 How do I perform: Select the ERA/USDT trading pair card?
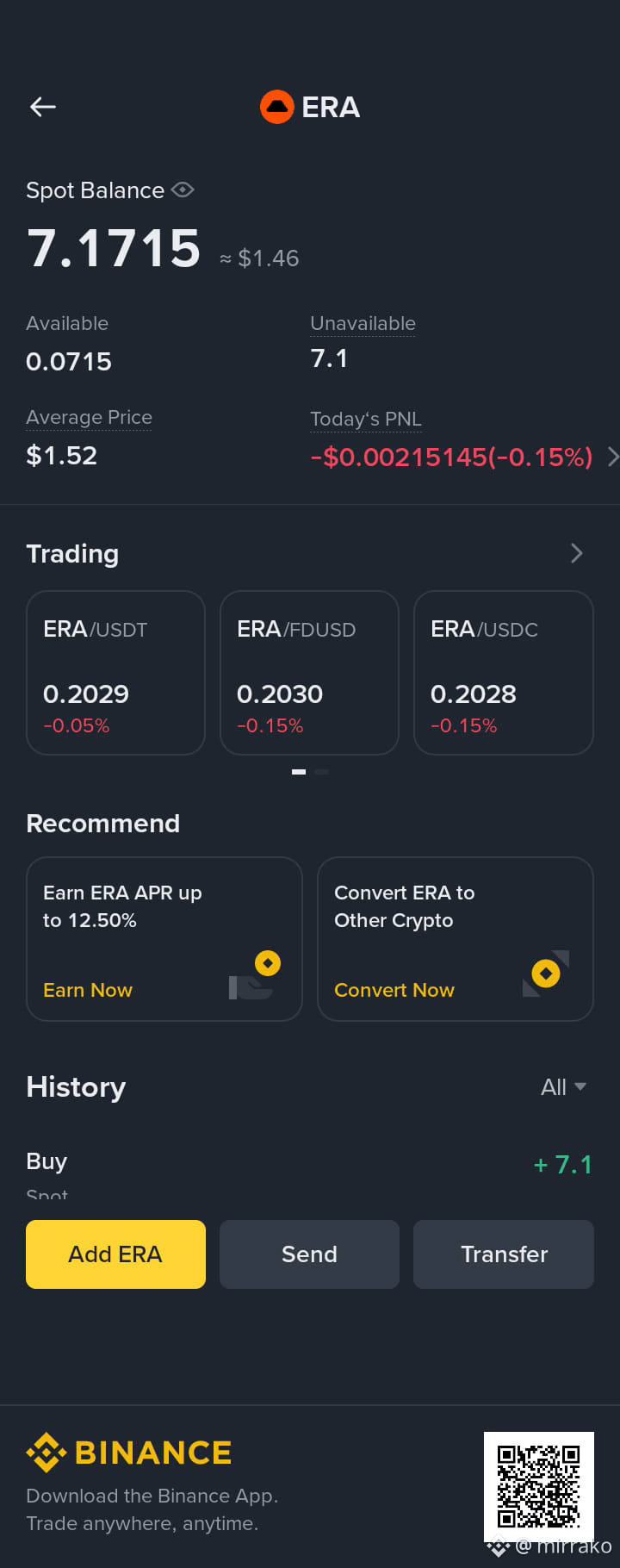click(115, 673)
